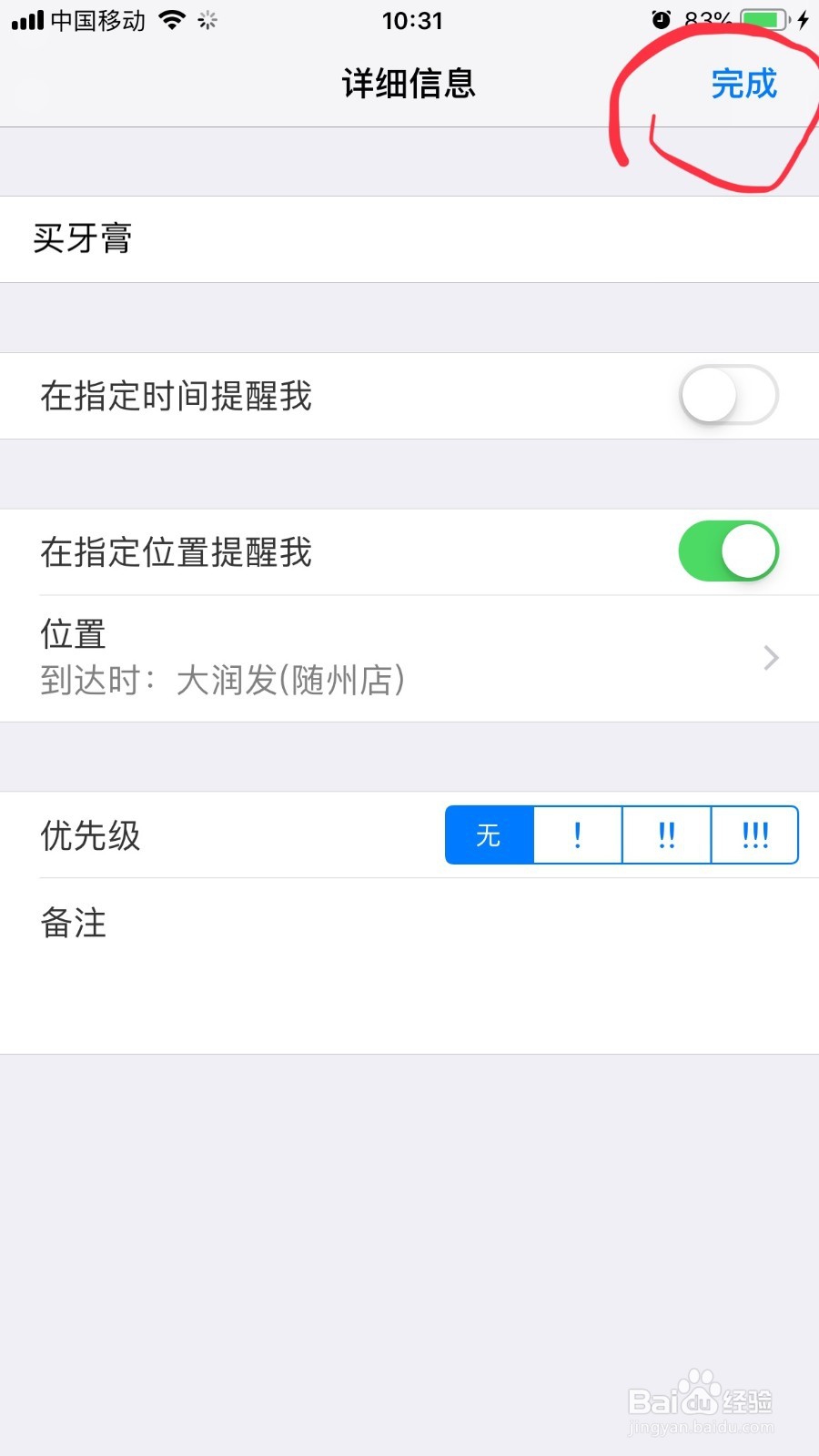Select 无 to clear the priority

(489, 834)
